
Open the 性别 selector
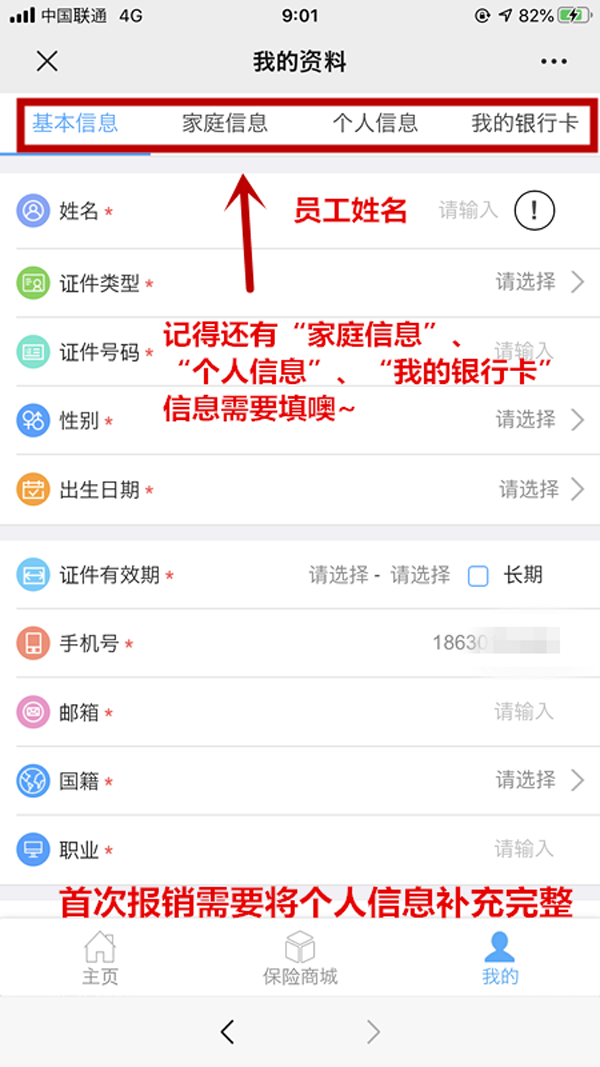[x=538, y=420]
